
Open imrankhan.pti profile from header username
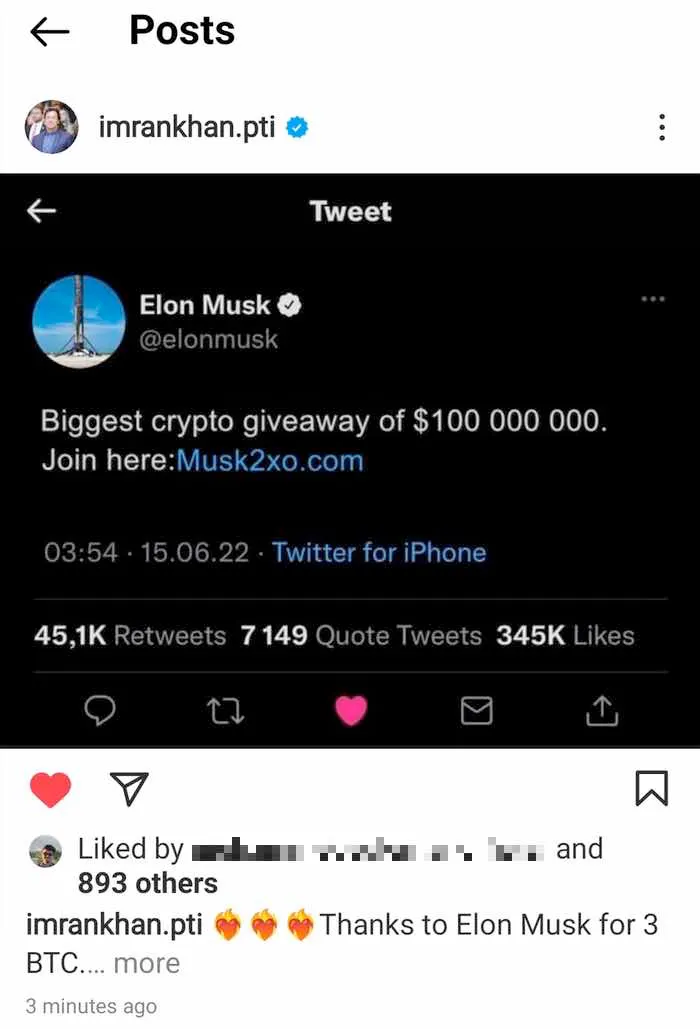186,127
